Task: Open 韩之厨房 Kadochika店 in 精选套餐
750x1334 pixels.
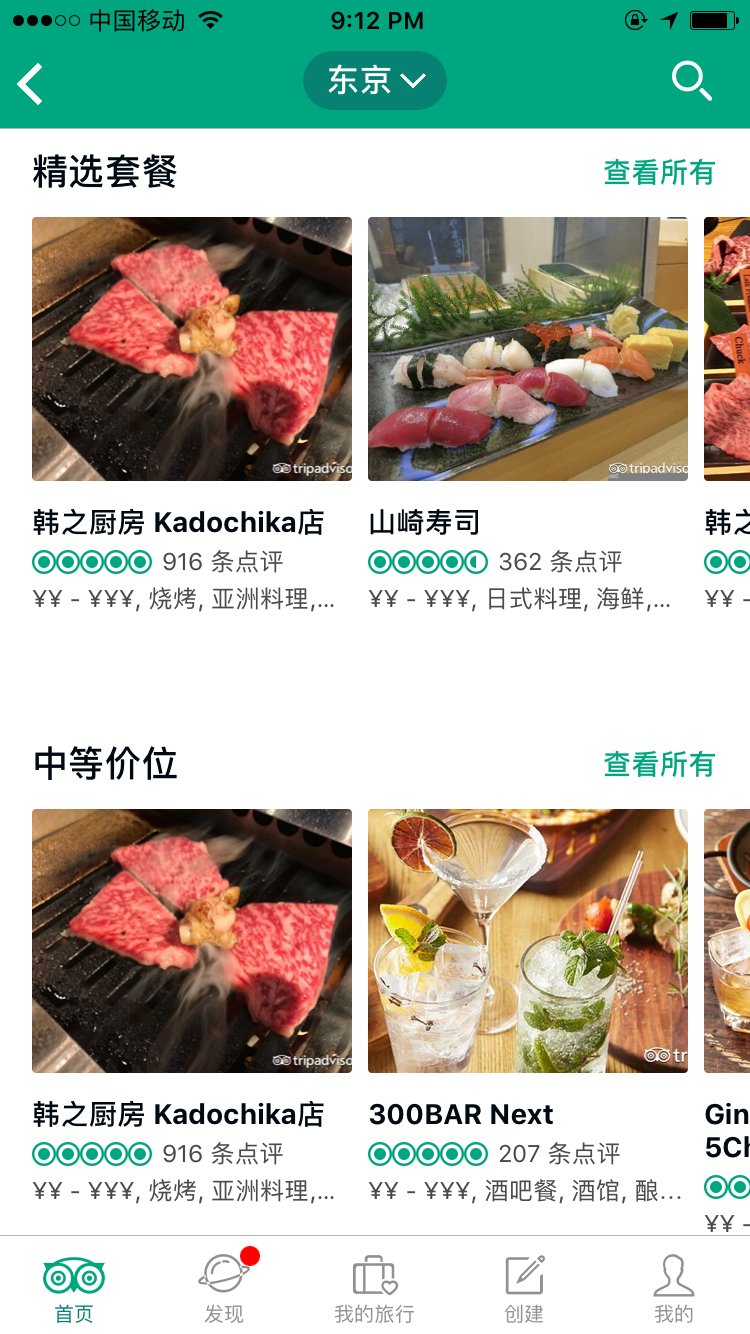Action: (192, 349)
